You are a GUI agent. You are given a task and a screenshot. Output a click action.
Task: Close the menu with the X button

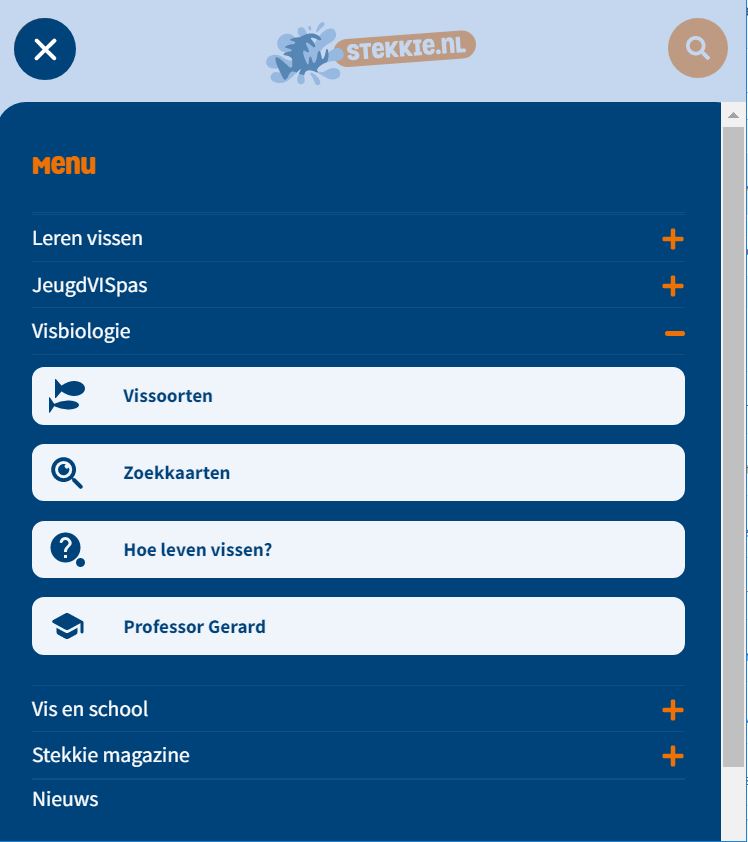click(45, 49)
